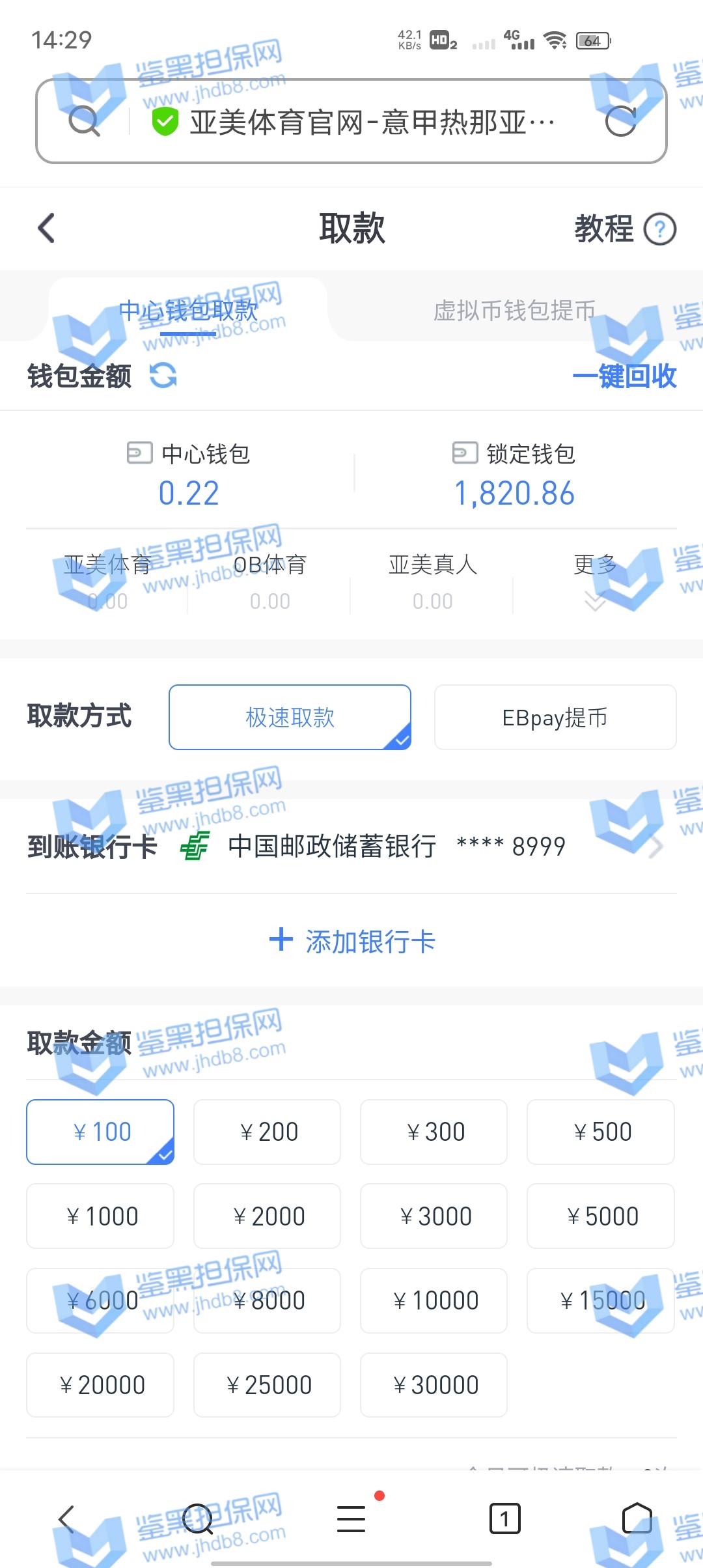
Task: Open the 教程 help tutorial
Action: coord(625,229)
